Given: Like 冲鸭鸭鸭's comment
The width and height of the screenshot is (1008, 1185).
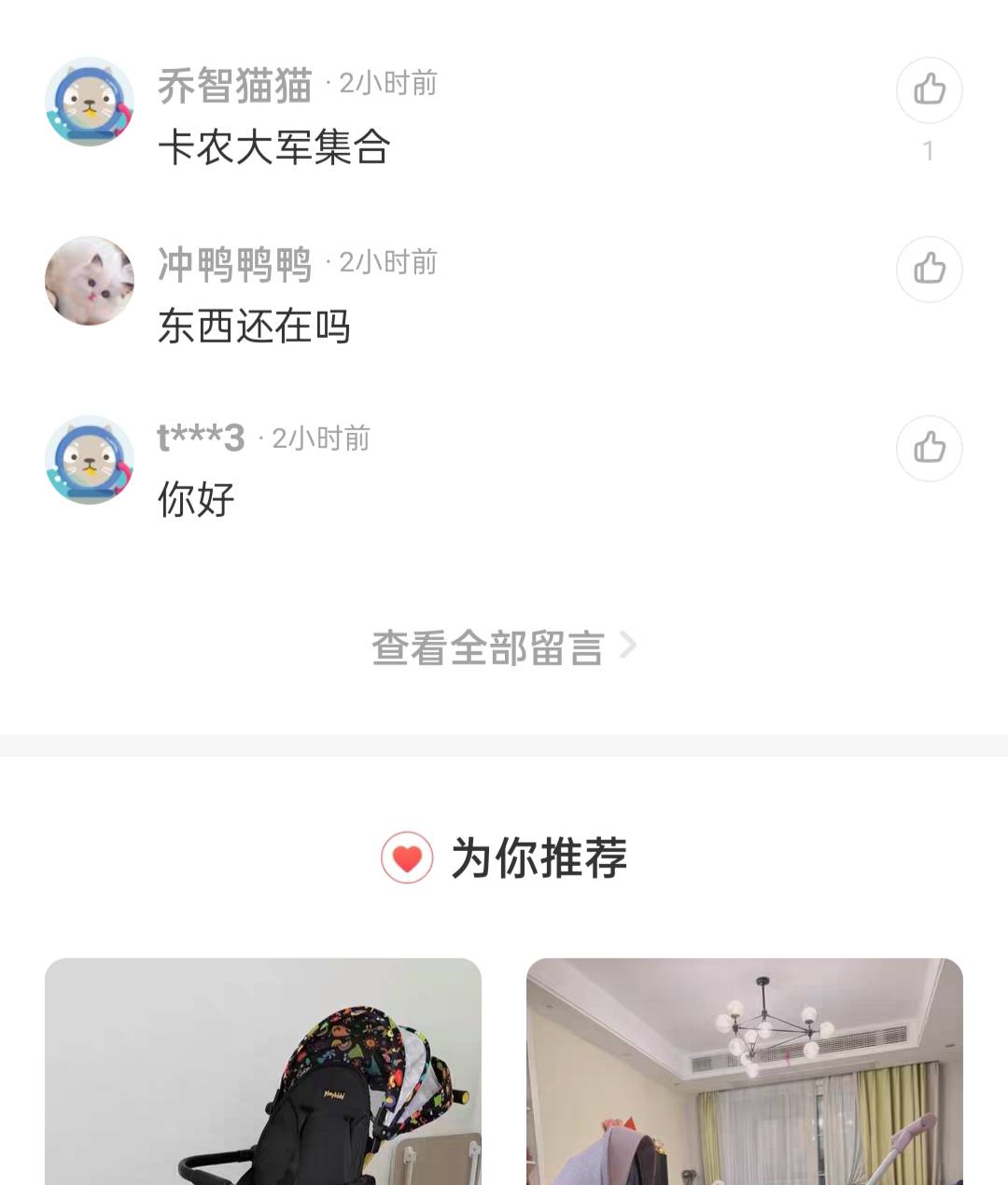Looking at the screenshot, I should (929, 270).
